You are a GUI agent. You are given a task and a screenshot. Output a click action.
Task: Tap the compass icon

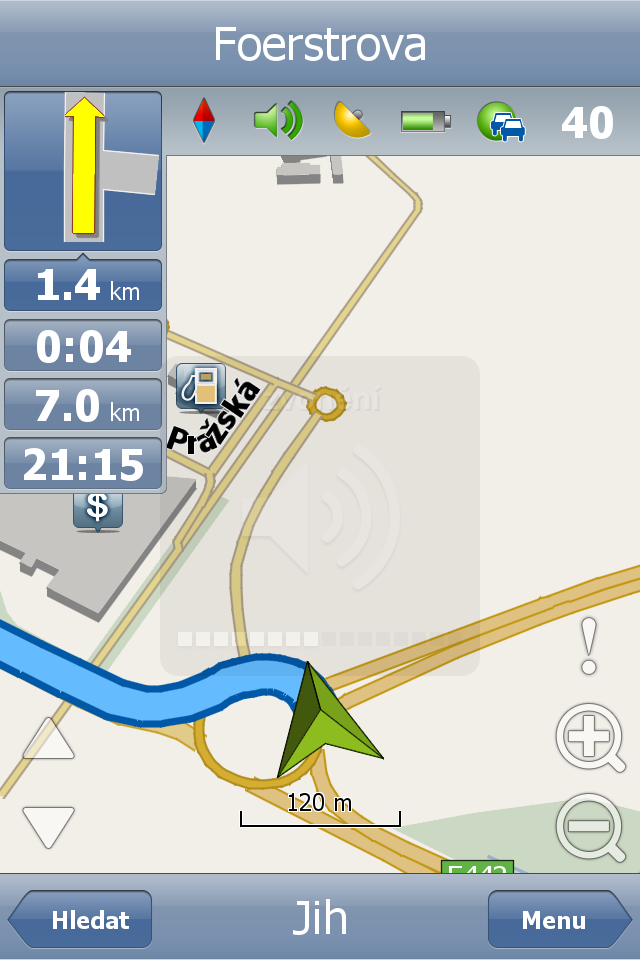click(x=203, y=121)
